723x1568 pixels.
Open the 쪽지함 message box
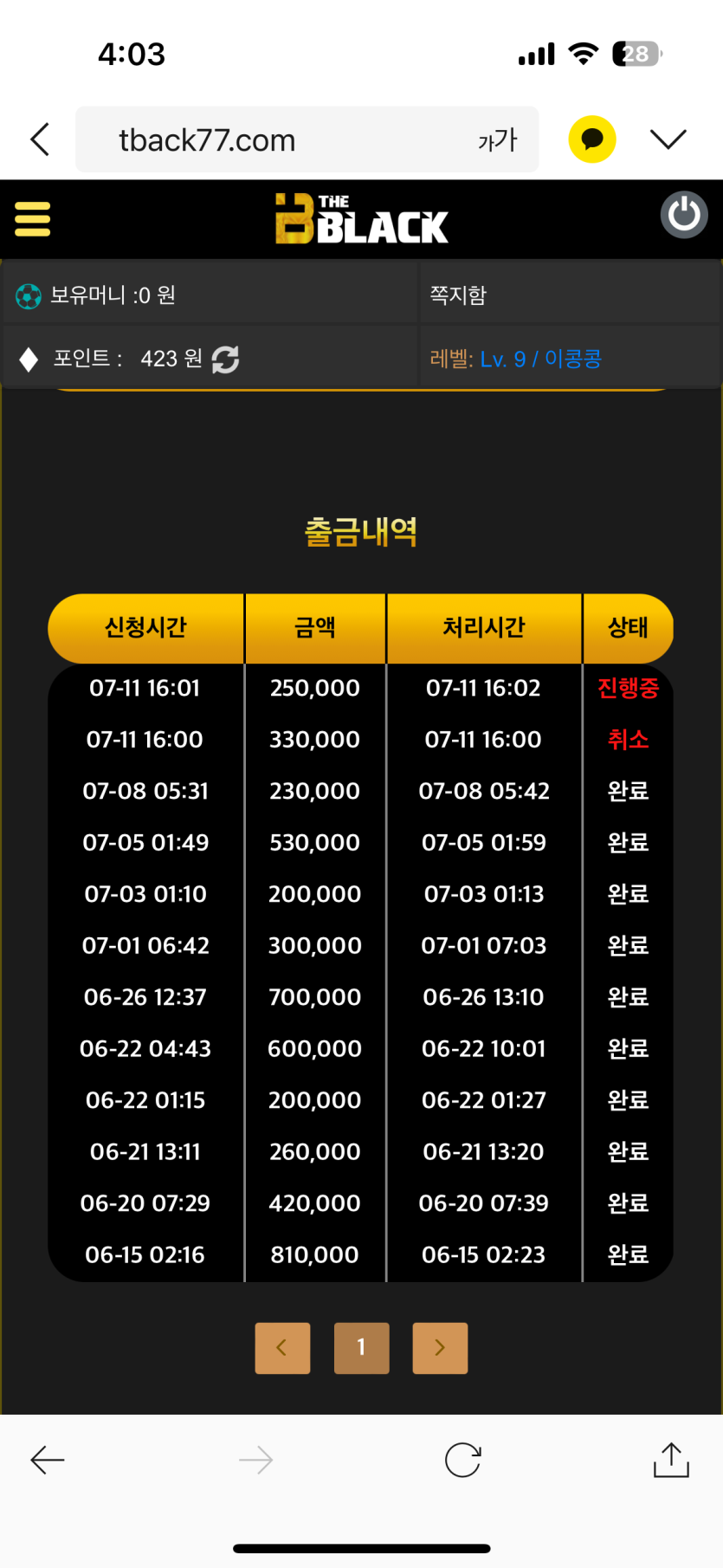(458, 295)
